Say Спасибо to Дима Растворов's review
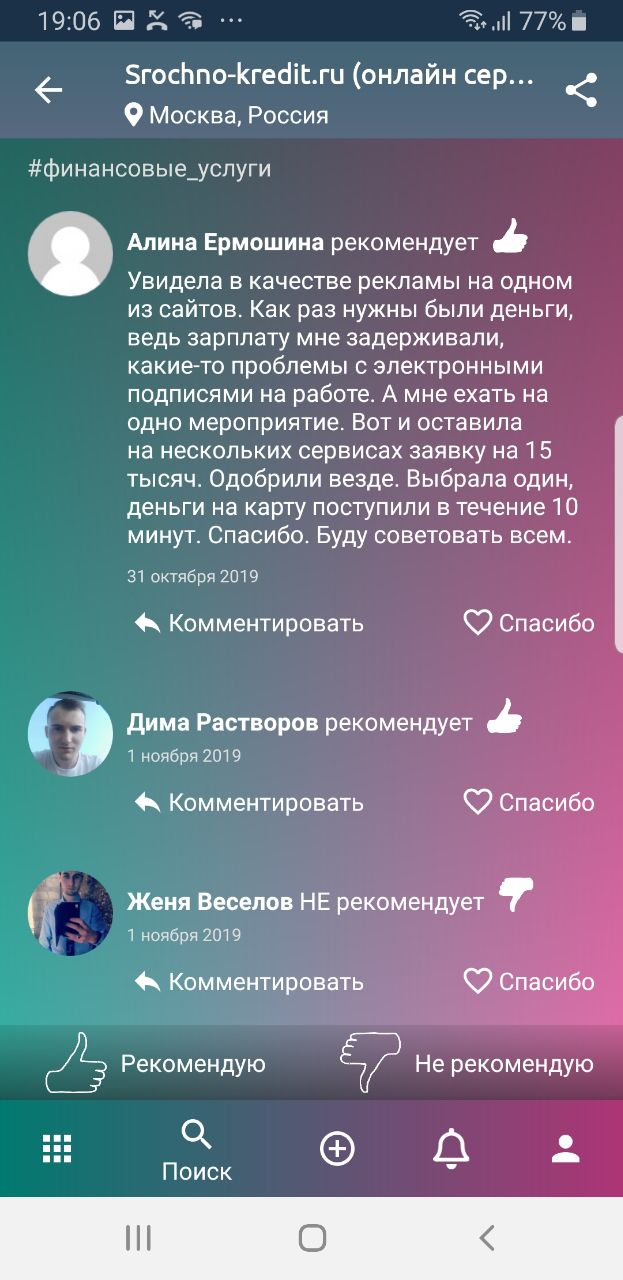This screenshot has width=623, height=1280. point(529,803)
